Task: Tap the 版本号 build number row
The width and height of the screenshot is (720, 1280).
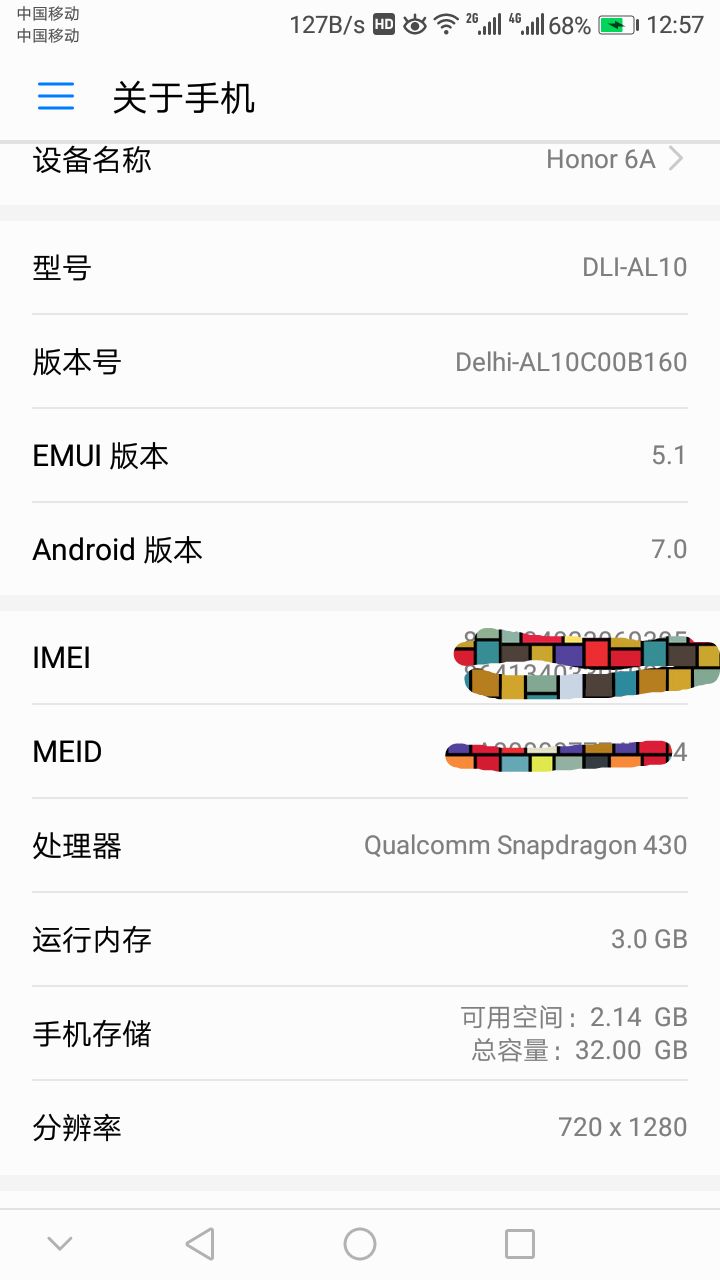Action: (360, 361)
